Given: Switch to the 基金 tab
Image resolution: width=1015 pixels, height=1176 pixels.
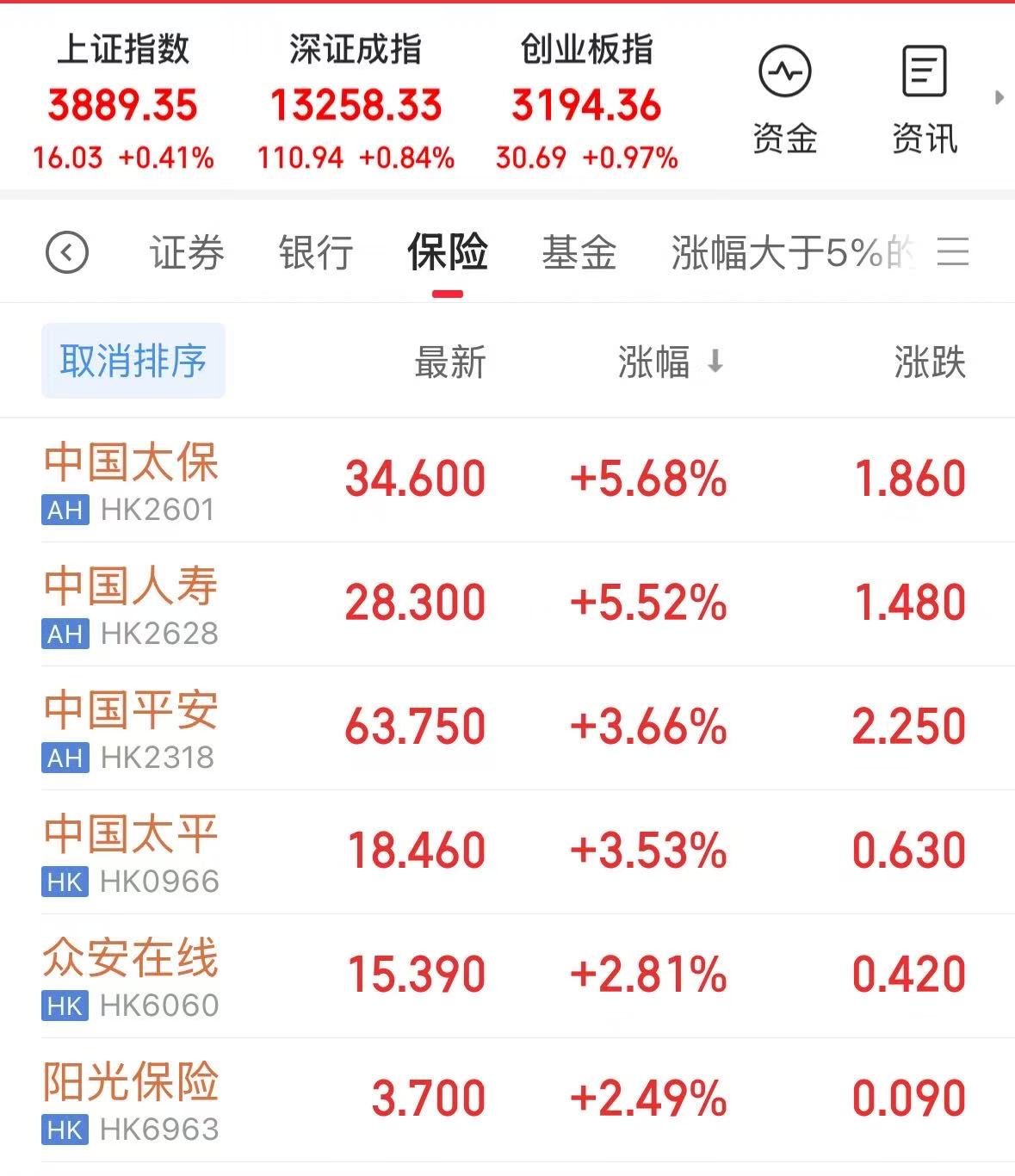Looking at the screenshot, I should point(579,253).
